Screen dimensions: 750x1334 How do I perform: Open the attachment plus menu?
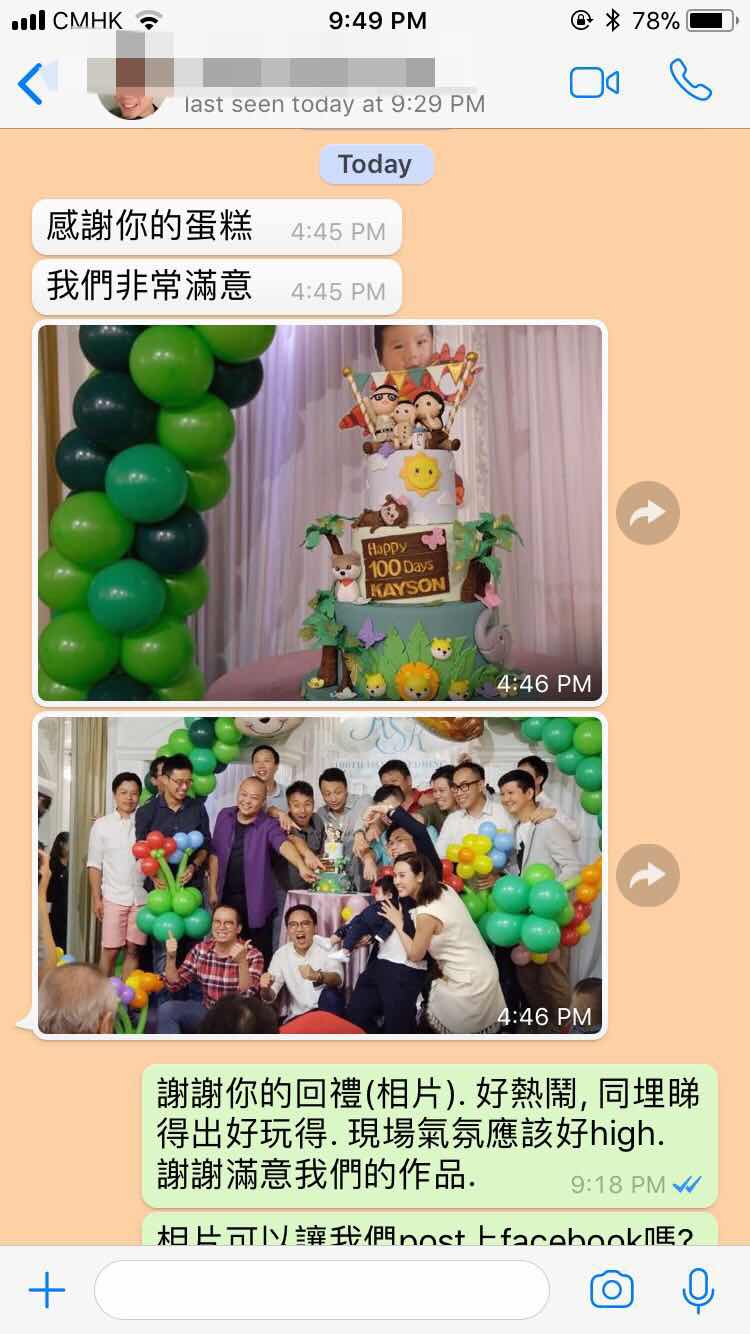point(46,1290)
